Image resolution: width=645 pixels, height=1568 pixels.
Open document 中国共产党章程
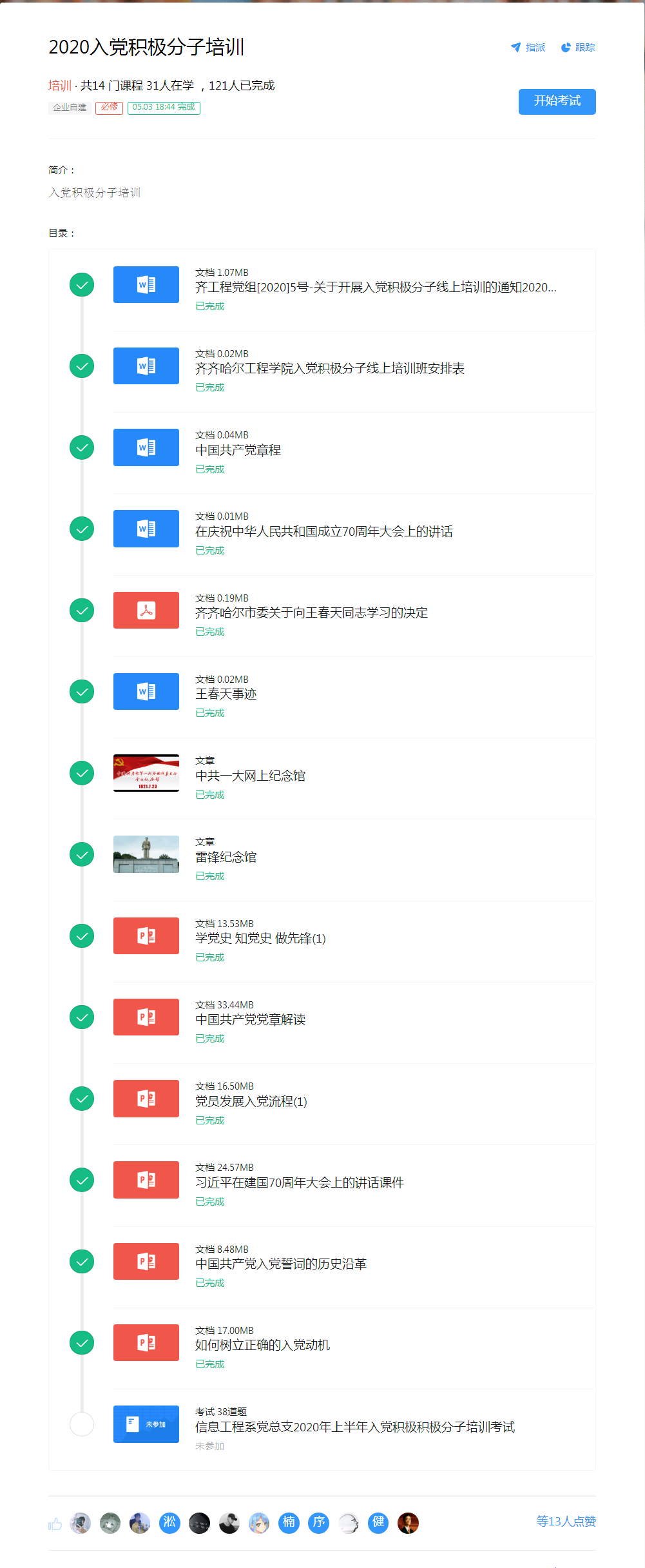click(238, 450)
